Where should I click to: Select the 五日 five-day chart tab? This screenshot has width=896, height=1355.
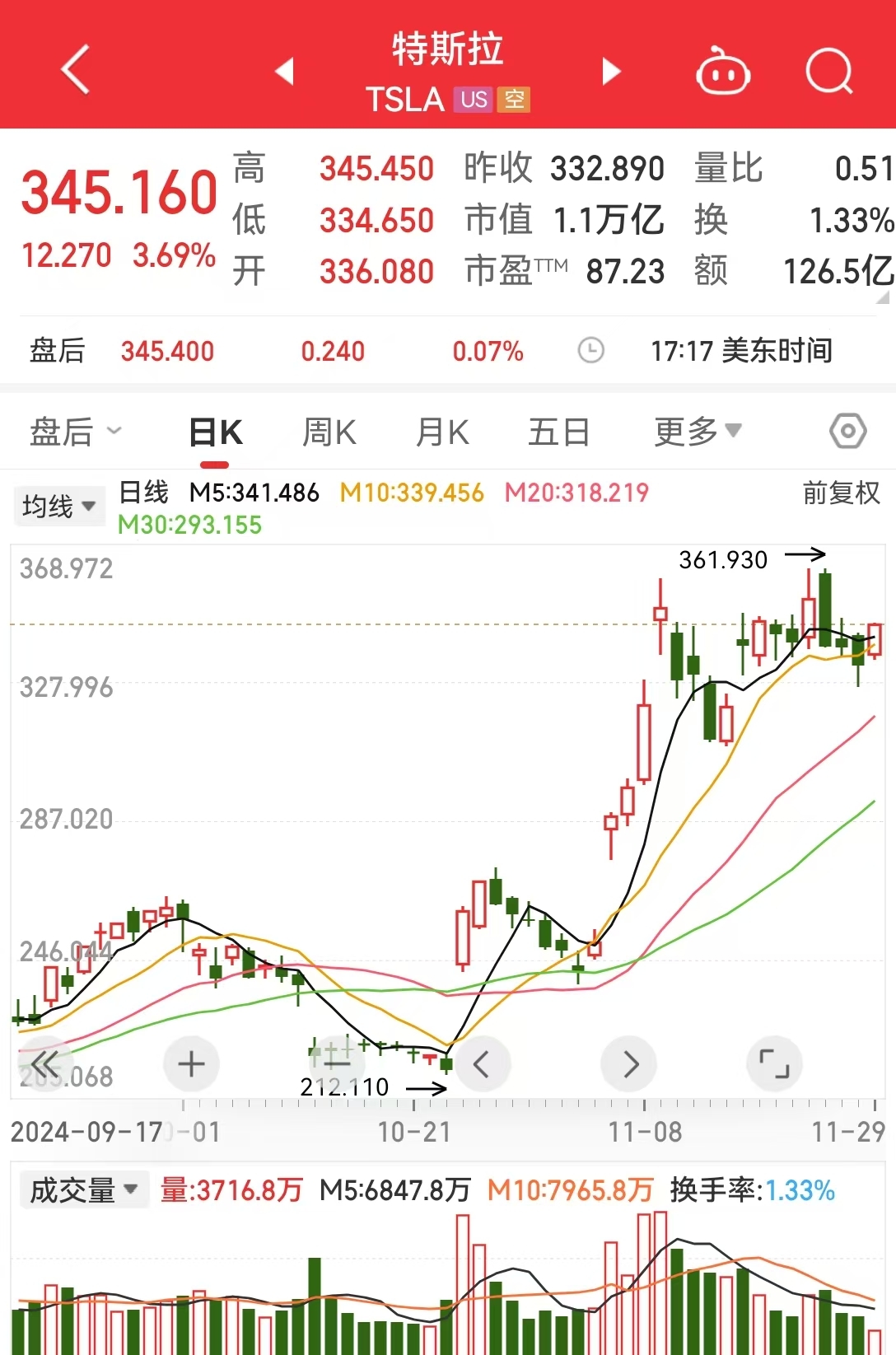click(559, 431)
